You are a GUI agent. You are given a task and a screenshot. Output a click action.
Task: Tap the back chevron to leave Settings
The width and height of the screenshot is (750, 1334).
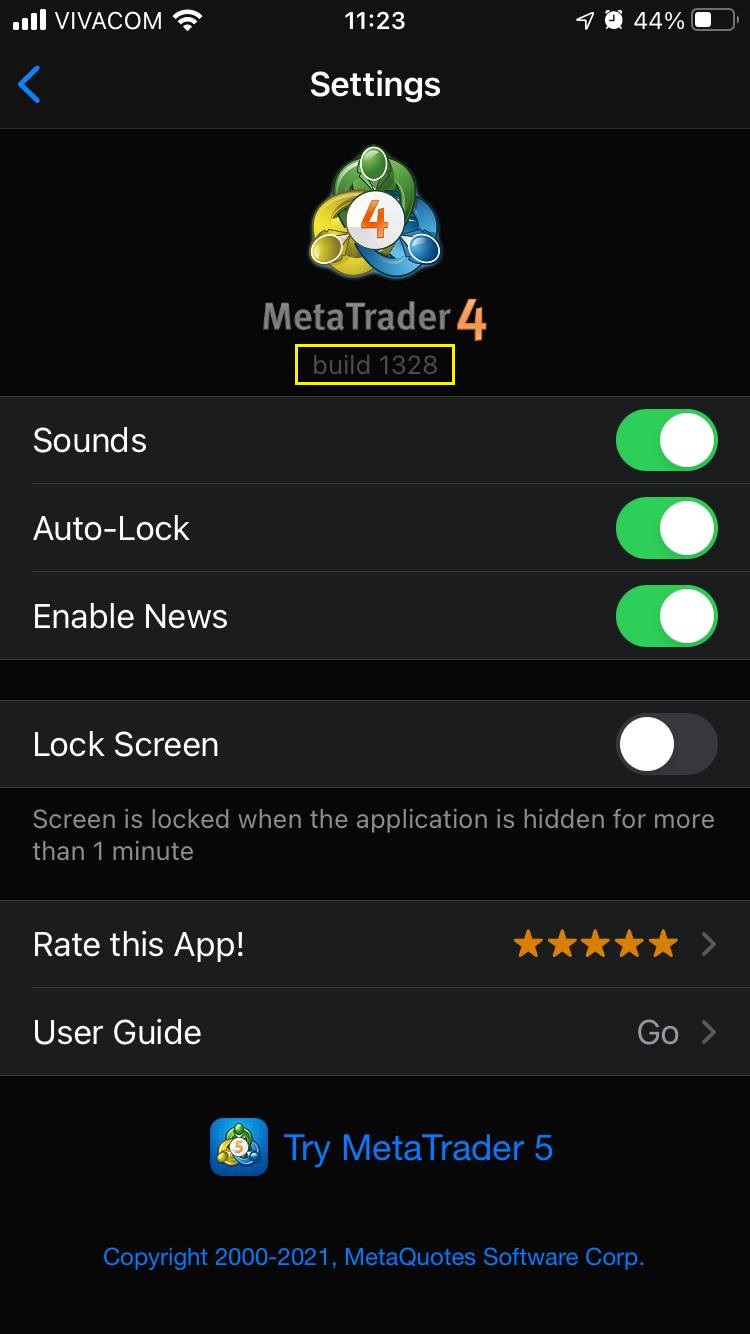[30, 84]
